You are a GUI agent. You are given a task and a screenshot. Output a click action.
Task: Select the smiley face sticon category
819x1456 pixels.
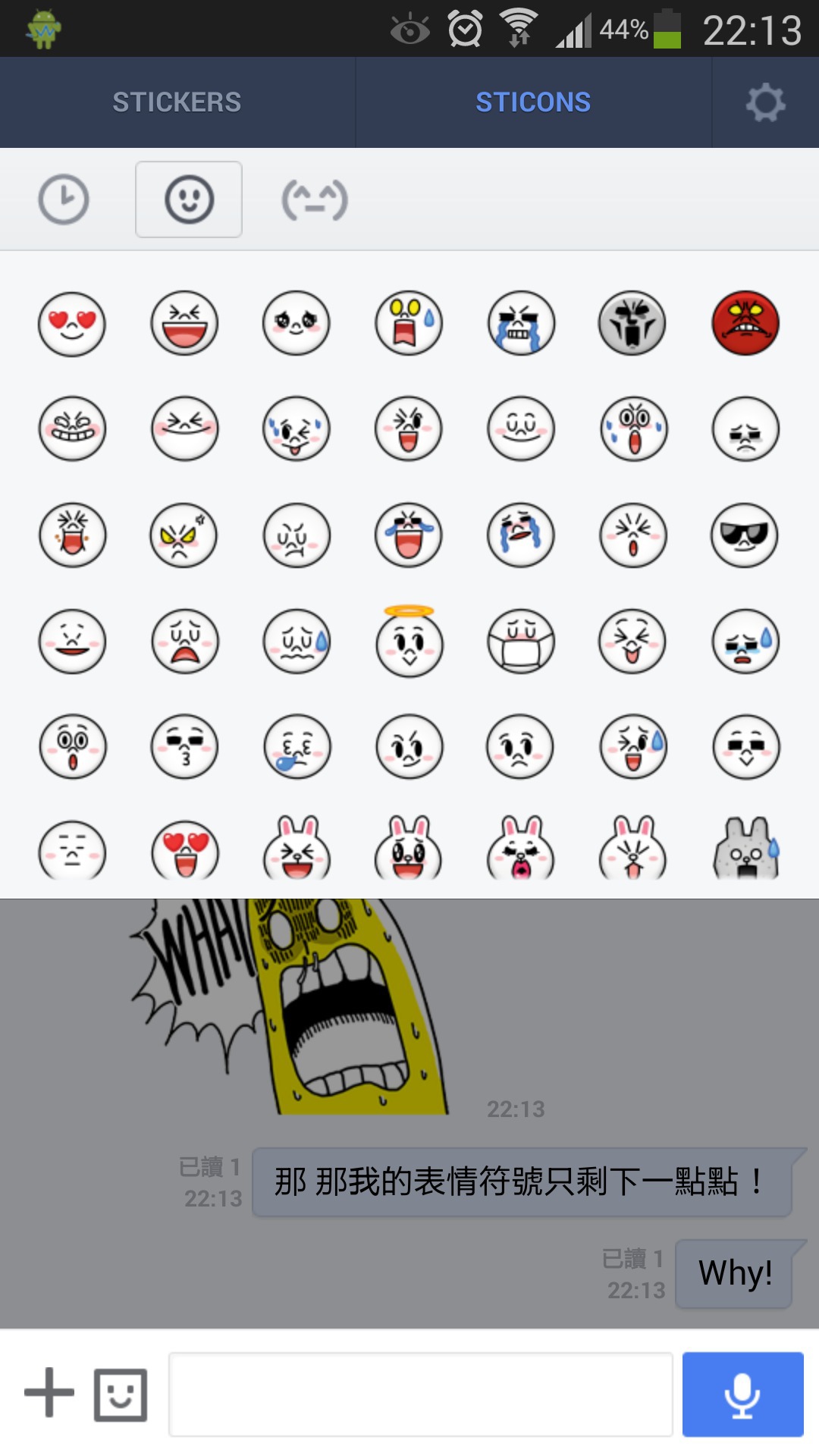click(189, 199)
